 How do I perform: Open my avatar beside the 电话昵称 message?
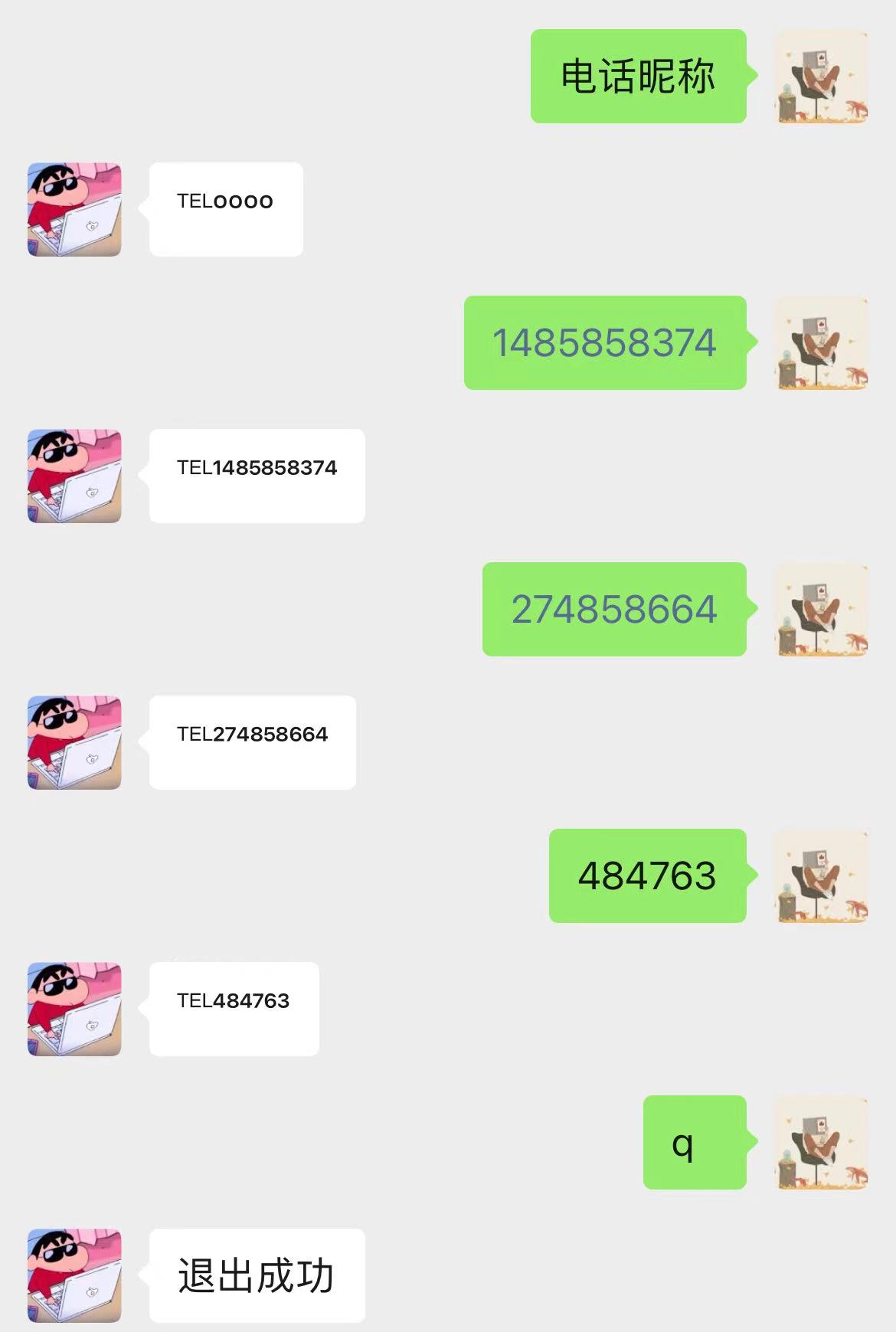822,76
